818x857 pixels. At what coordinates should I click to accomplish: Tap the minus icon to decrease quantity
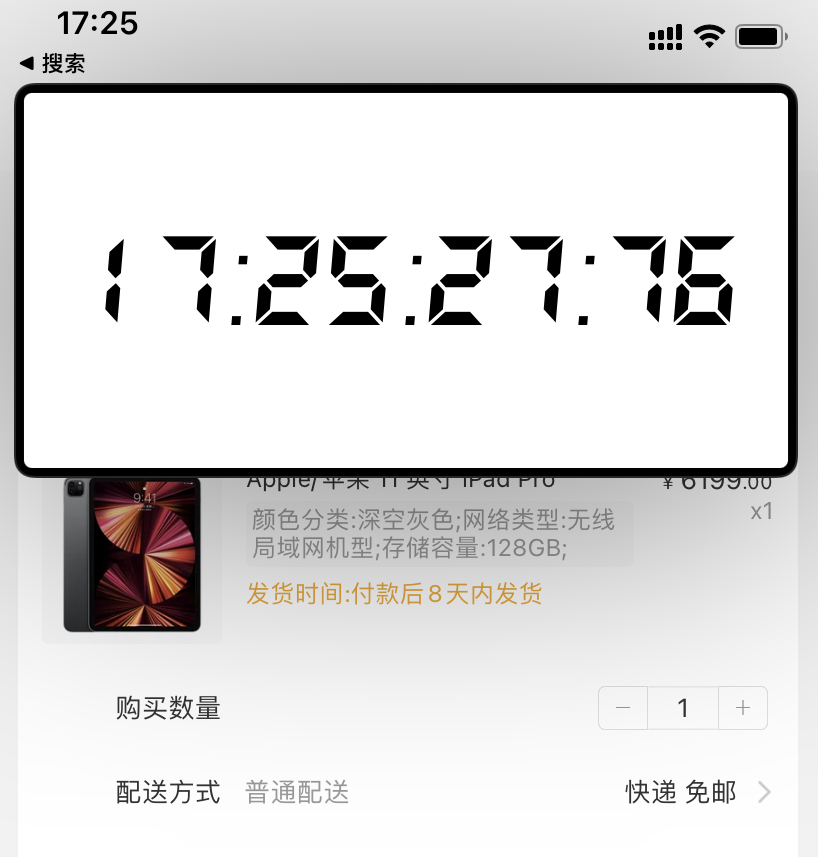[622, 708]
